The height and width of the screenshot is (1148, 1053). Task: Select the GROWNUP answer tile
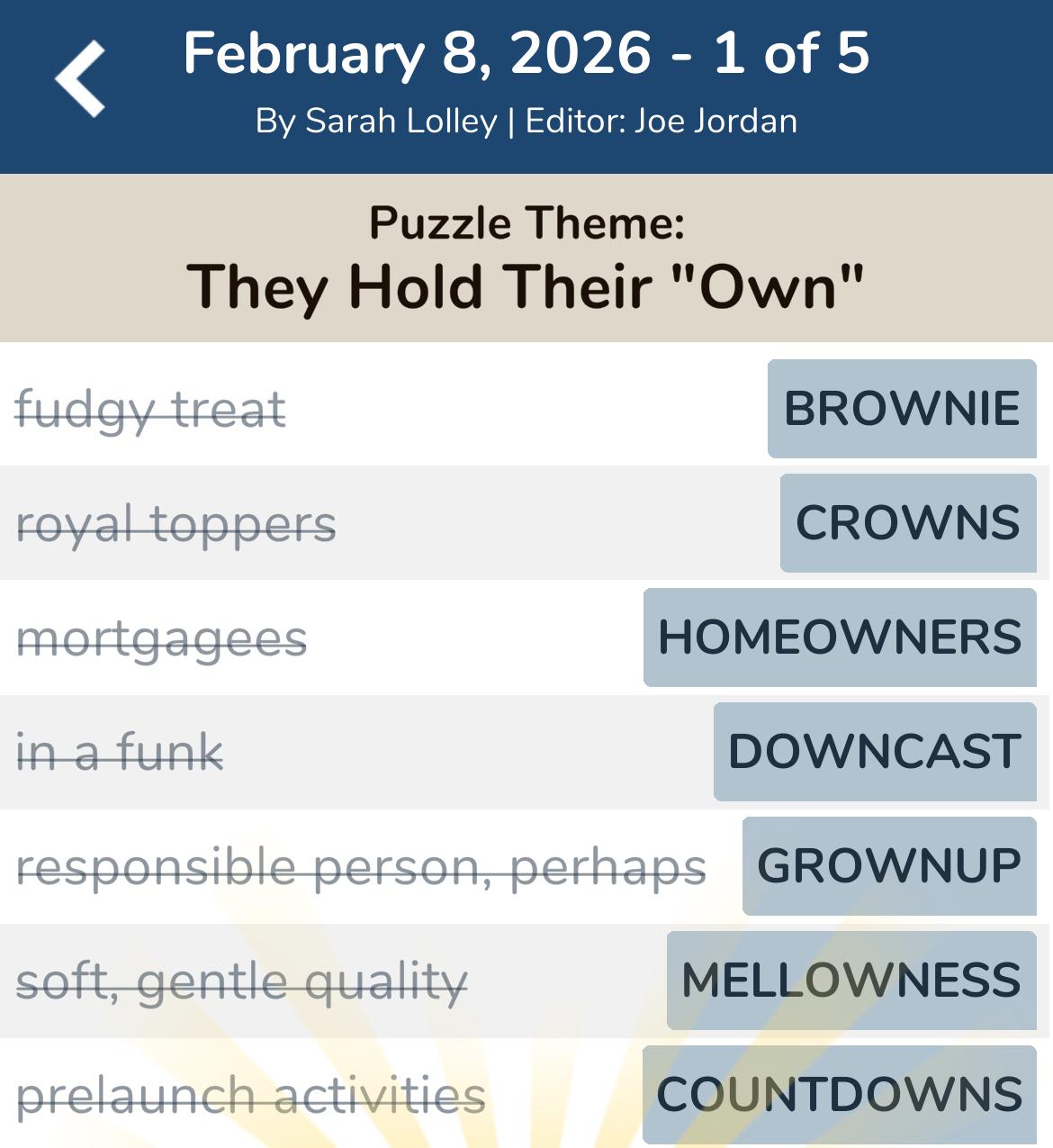(889, 865)
